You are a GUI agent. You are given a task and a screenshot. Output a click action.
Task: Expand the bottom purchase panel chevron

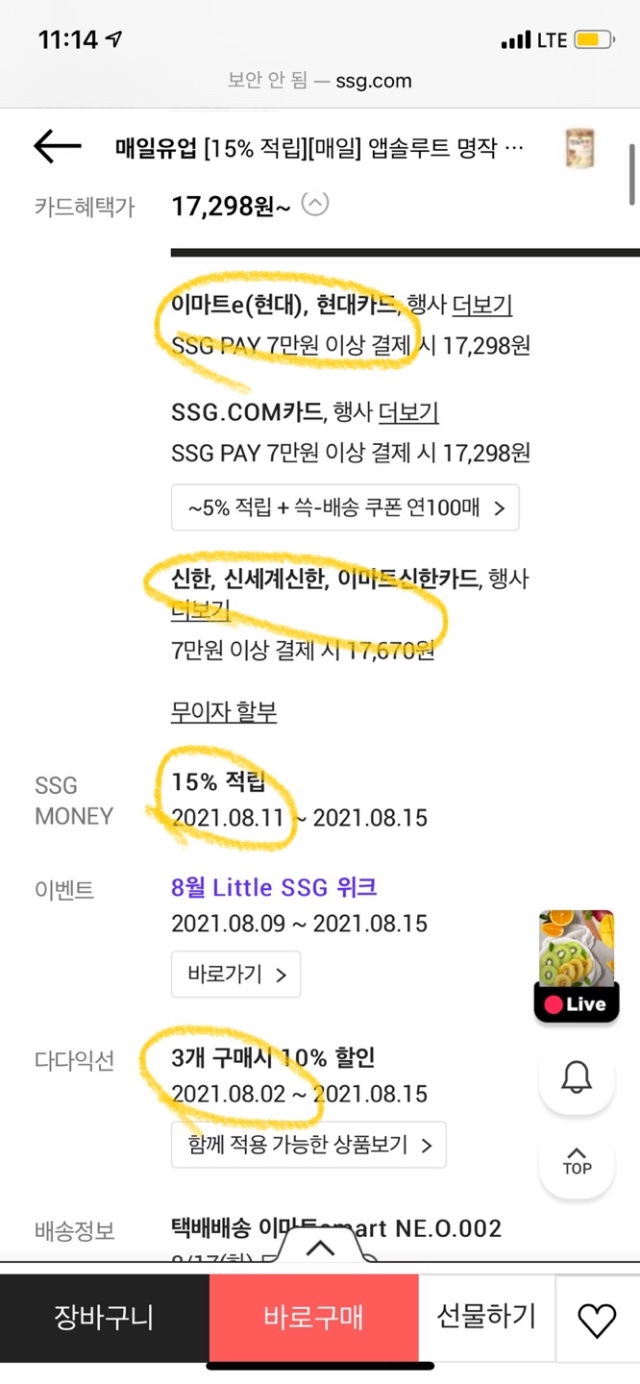coord(320,1248)
